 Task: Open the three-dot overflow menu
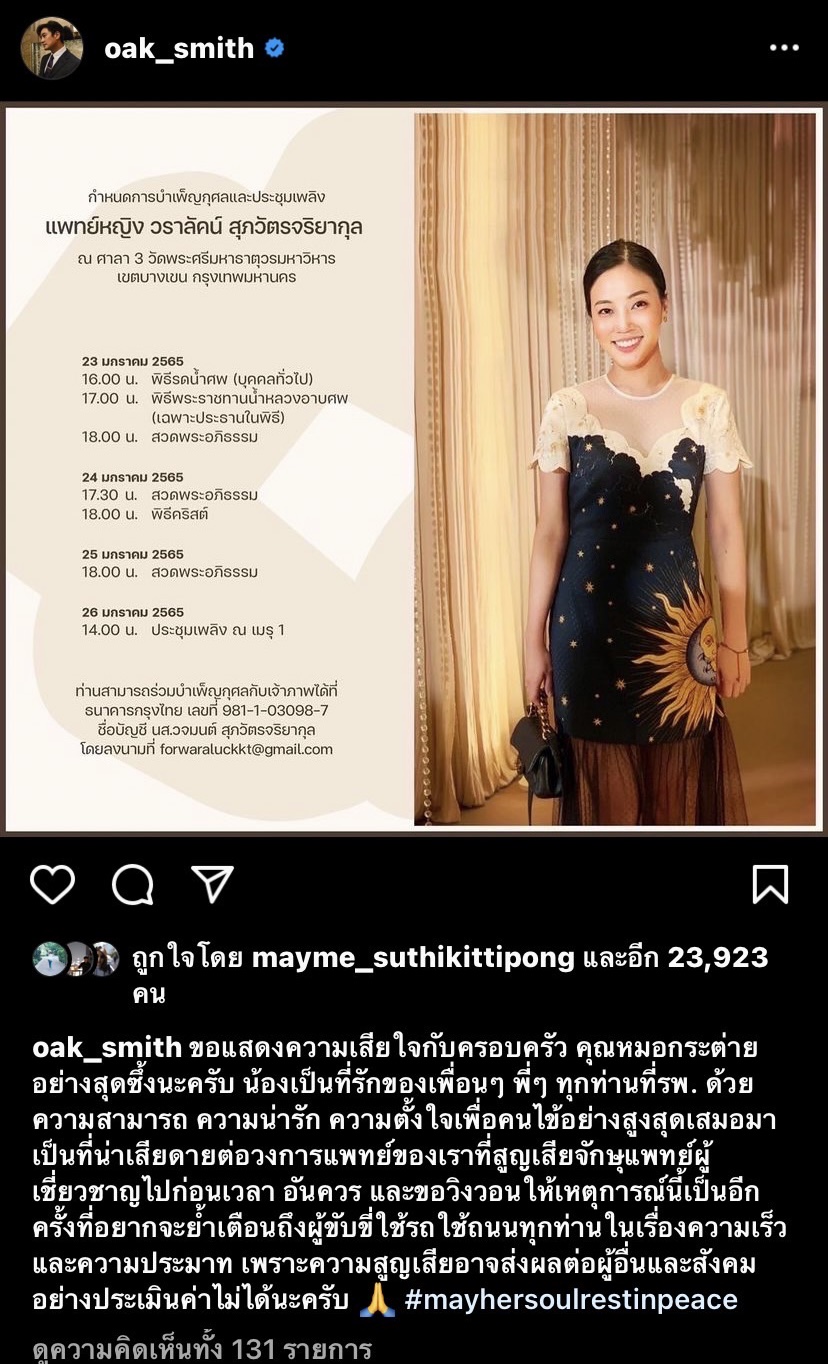[x=784, y=48]
